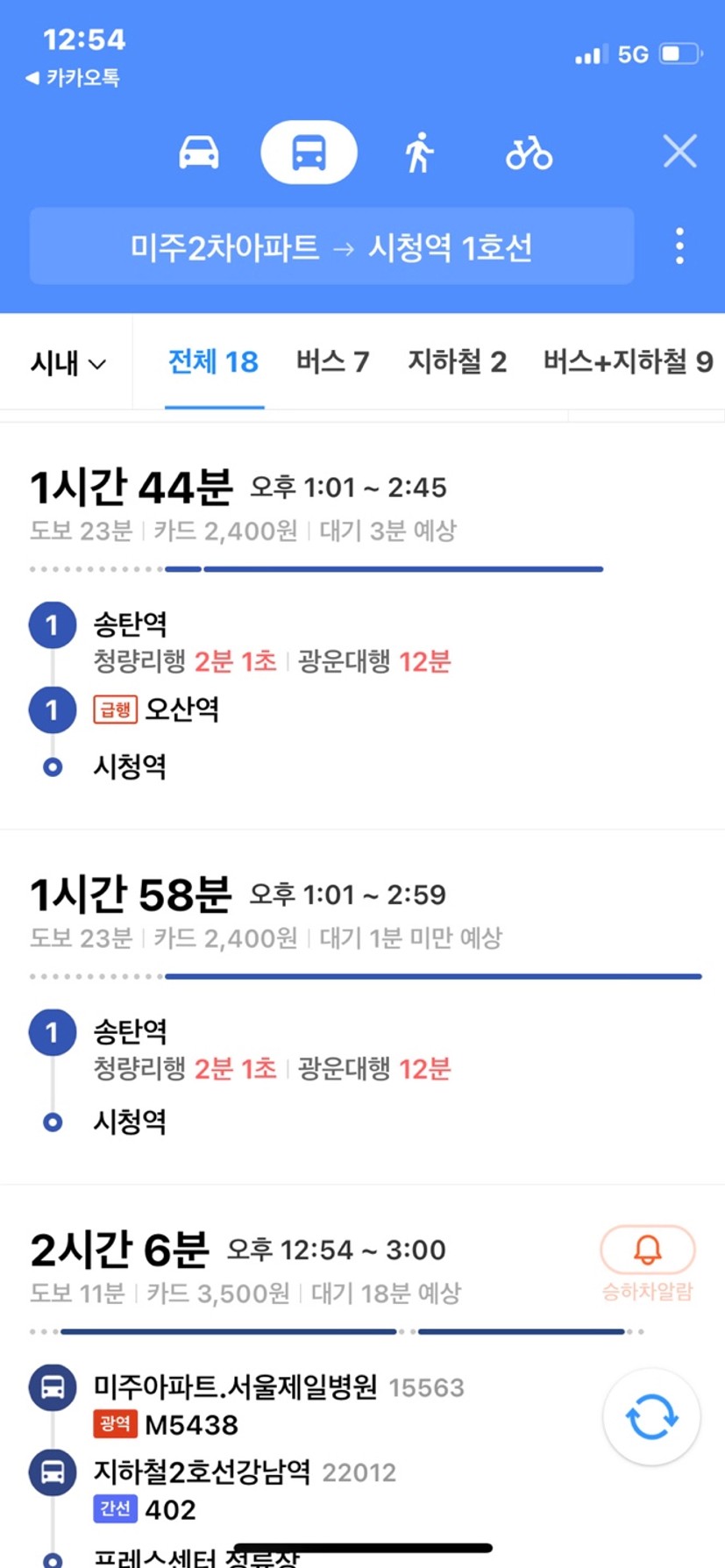Screen dimensions: 725x1568
Task: Open the 1시간 44분 route details
Action: 362,625
